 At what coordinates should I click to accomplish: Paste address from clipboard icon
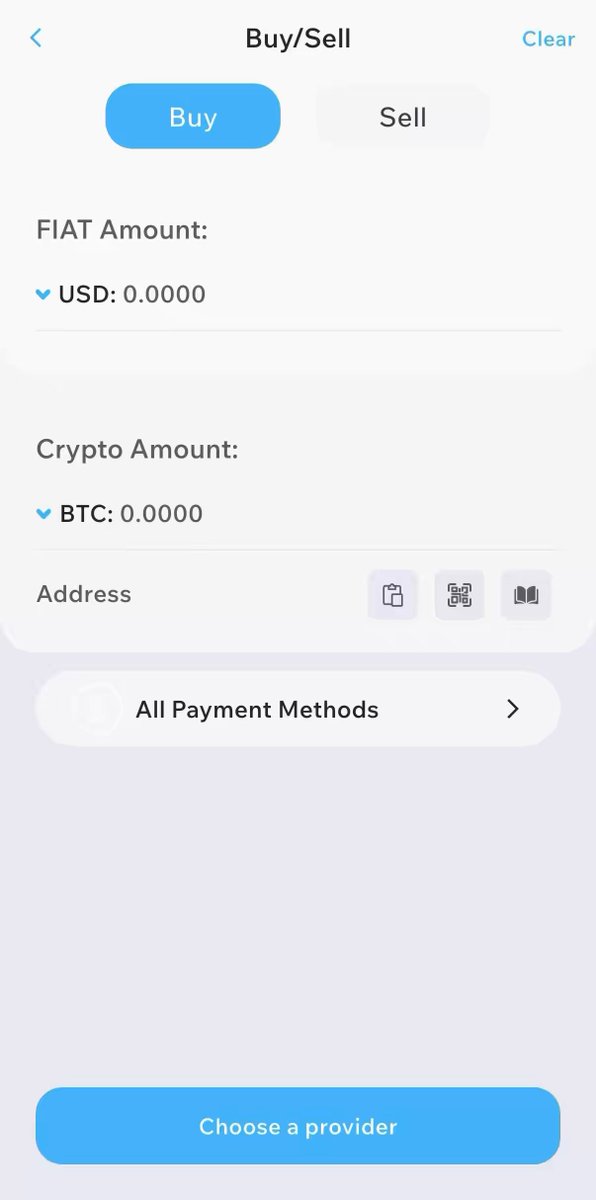tap(393, 595)
